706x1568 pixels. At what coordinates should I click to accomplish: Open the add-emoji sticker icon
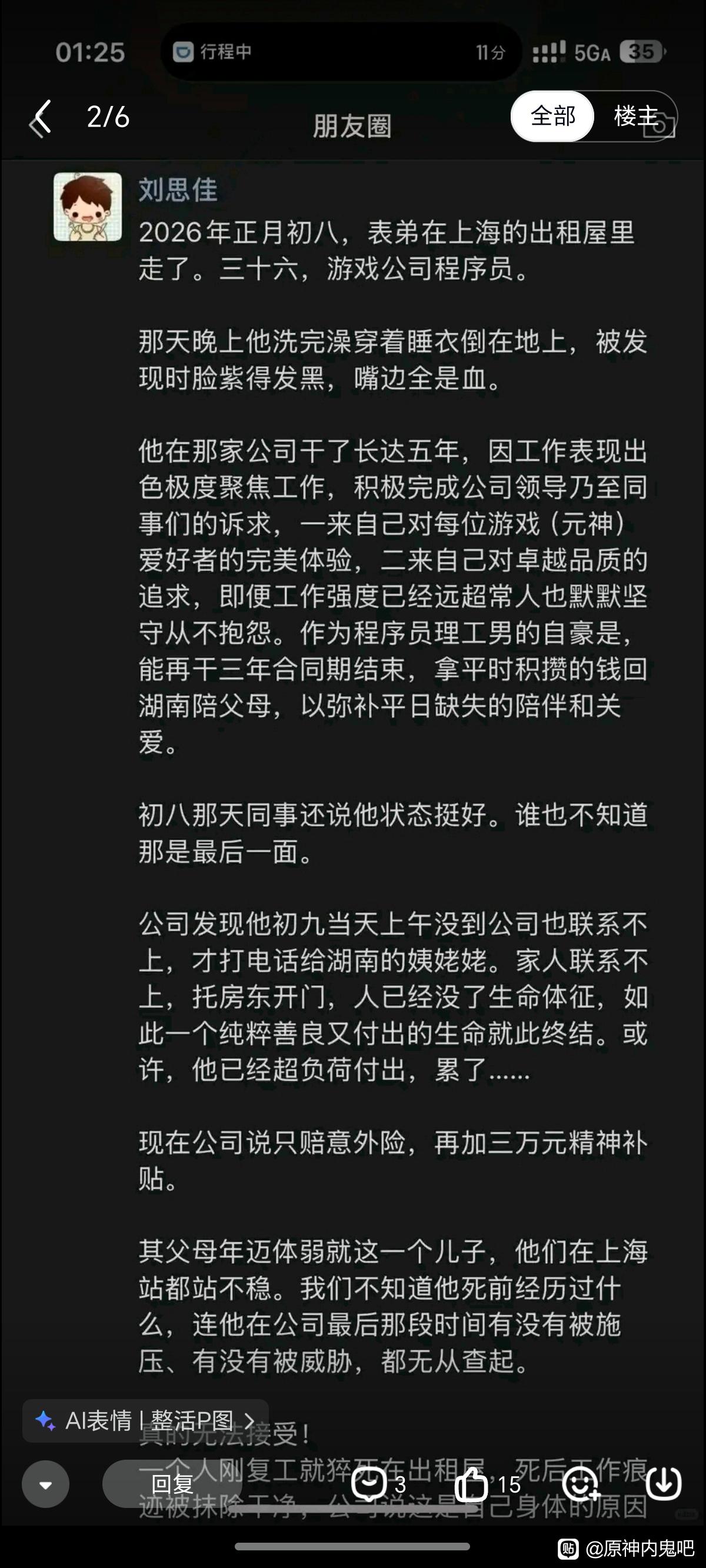581,1484
